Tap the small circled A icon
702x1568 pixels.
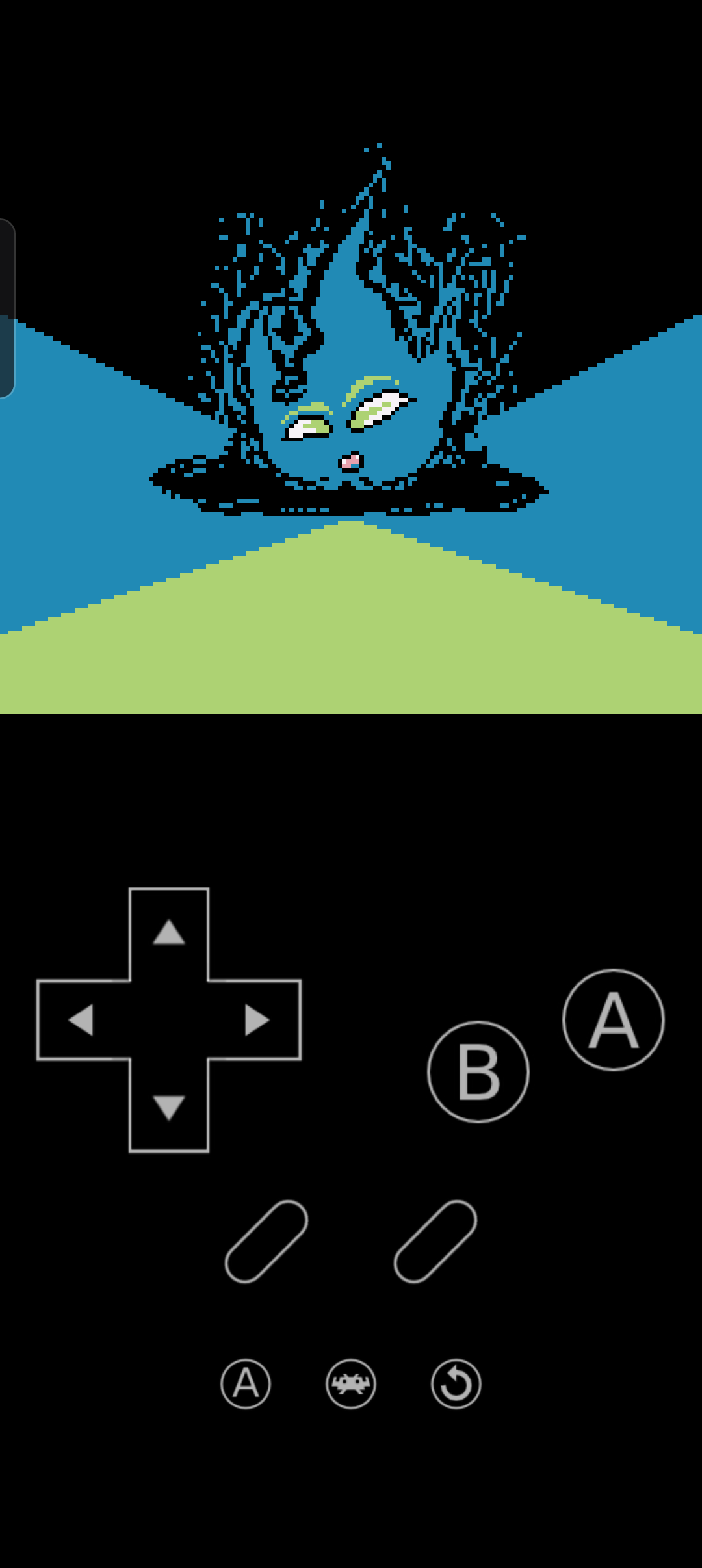coord(246,1384)
